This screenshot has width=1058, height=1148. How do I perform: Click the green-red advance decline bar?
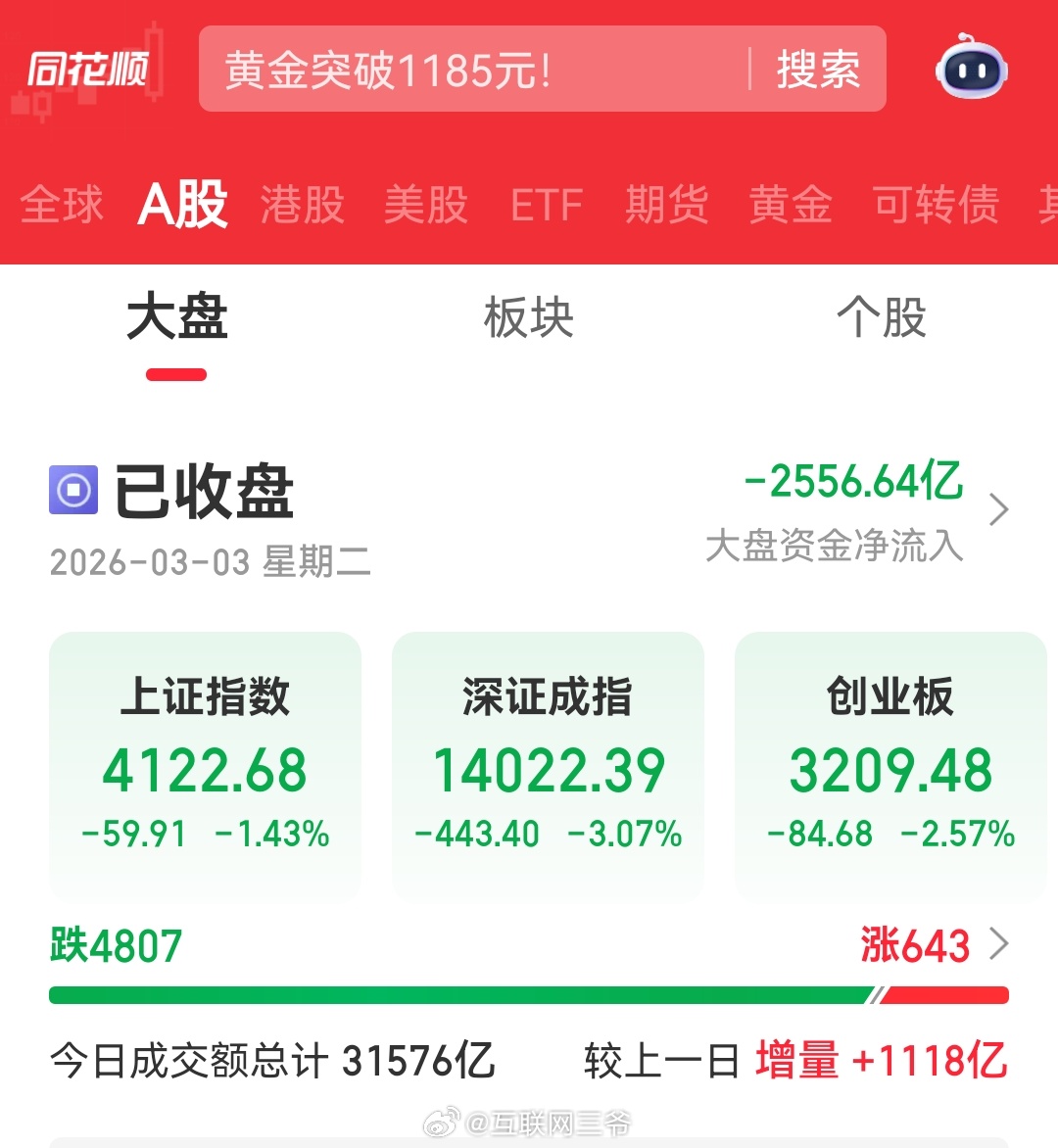(529, 994)
